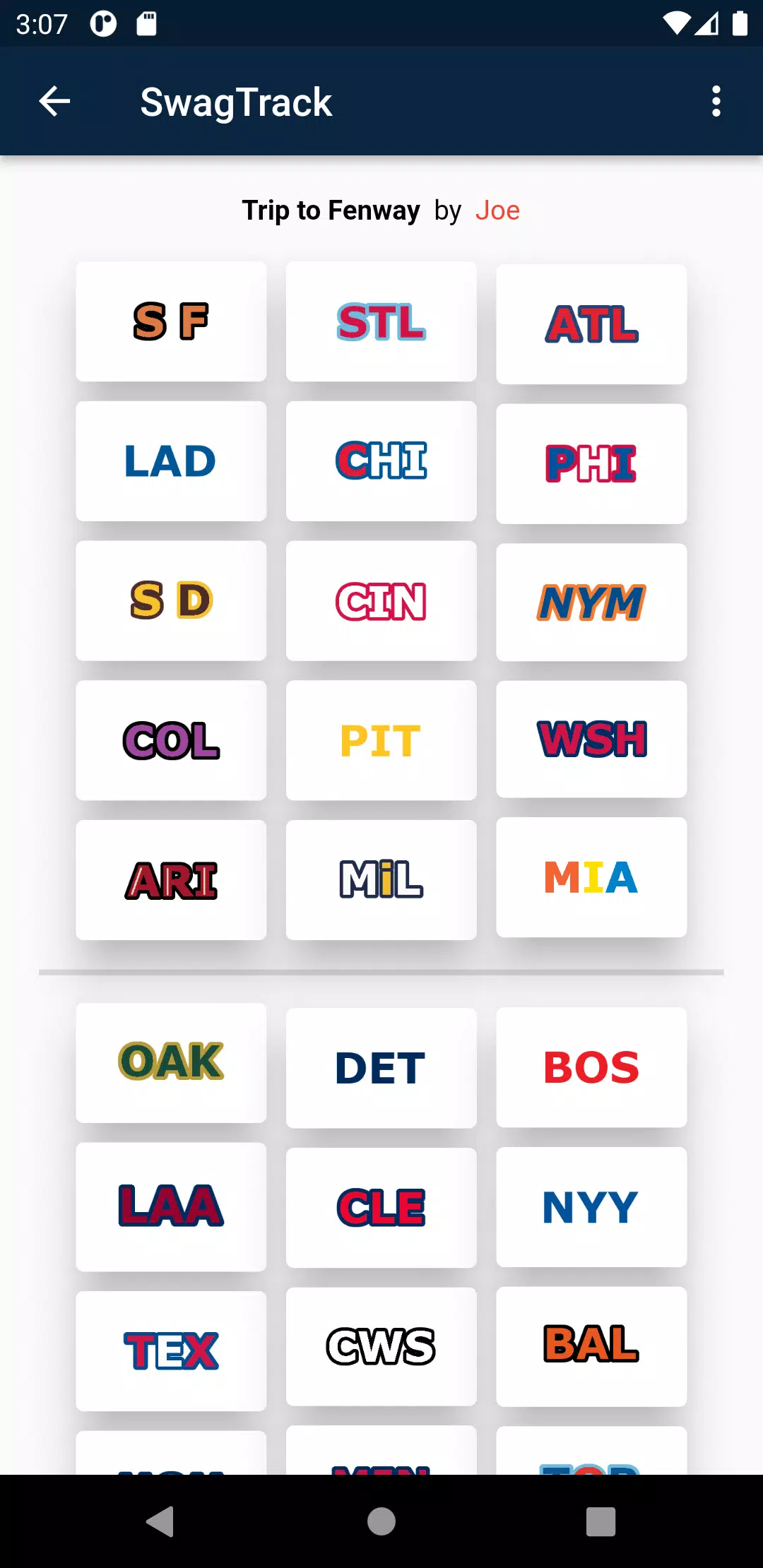Choose the BOS Red Sox logo
Image resolution: width=763 pixels, height=1568 pixels.
(591, 1067)
